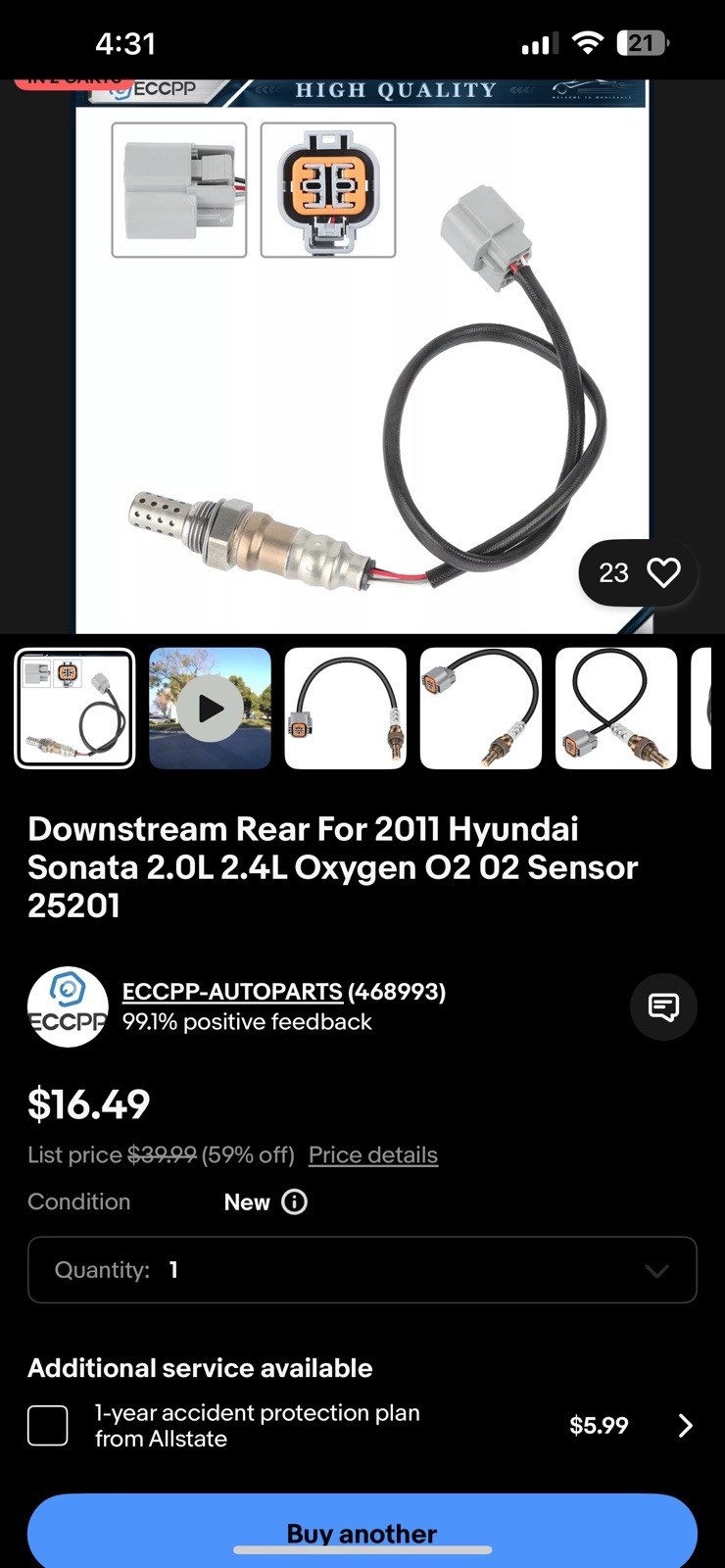Open Allstate protection plan details chevron
Screen dimensions: 725x1568
[x=685, y=1426]
